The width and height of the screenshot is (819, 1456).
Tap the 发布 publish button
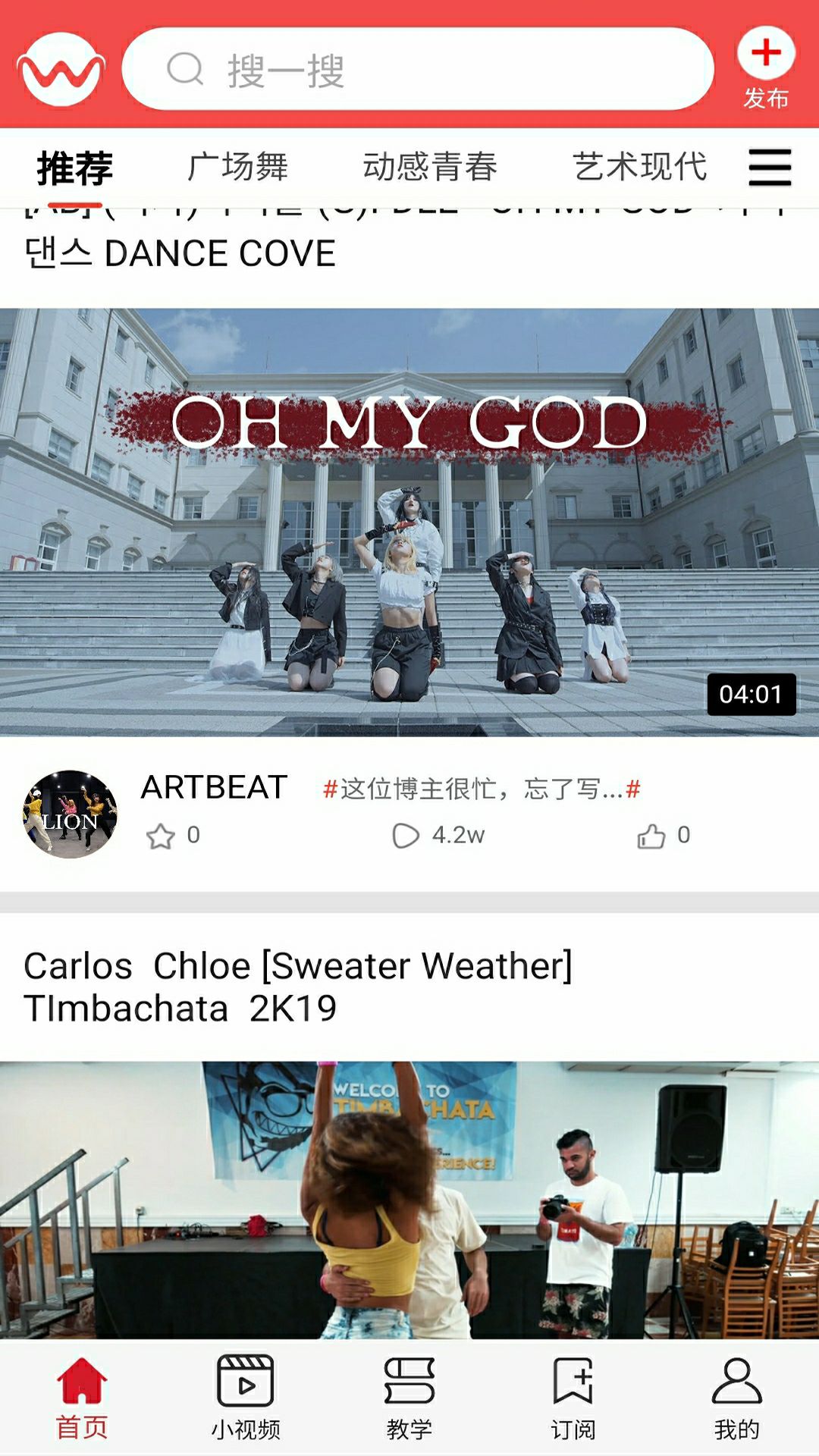pyautogui.click(x=765, y=67)
